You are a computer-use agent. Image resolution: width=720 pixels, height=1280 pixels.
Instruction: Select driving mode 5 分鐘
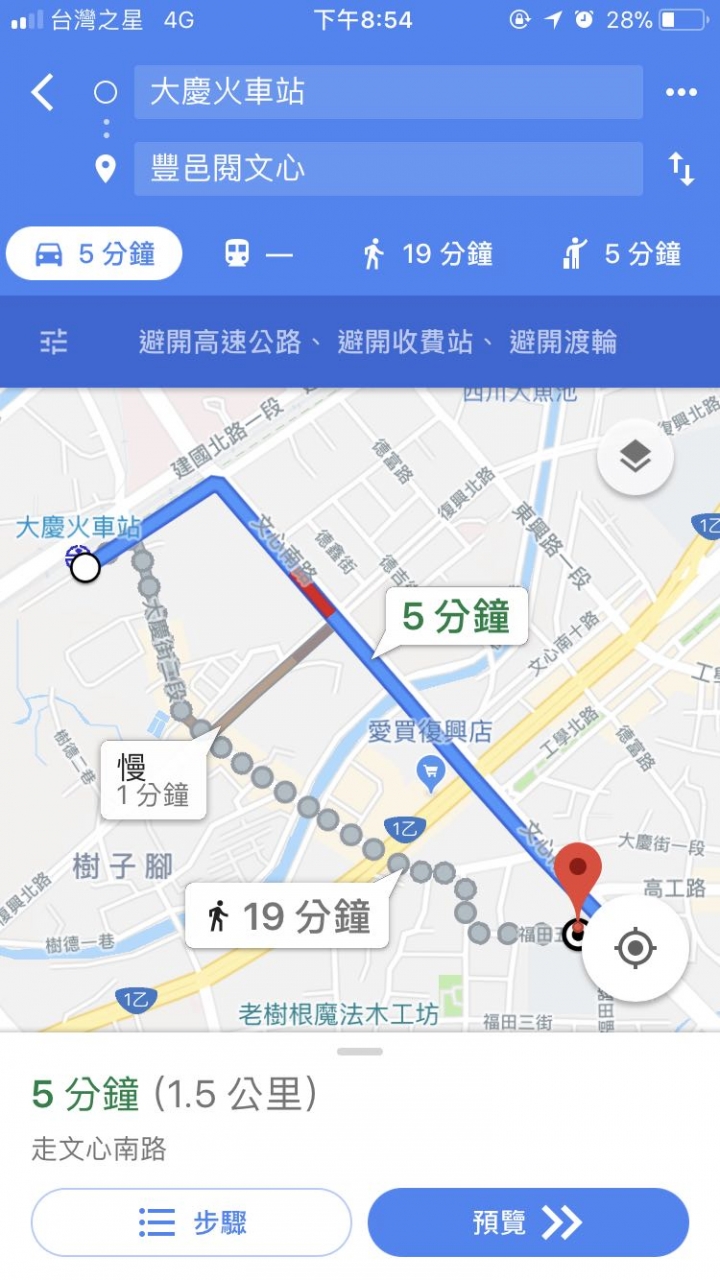95,254
